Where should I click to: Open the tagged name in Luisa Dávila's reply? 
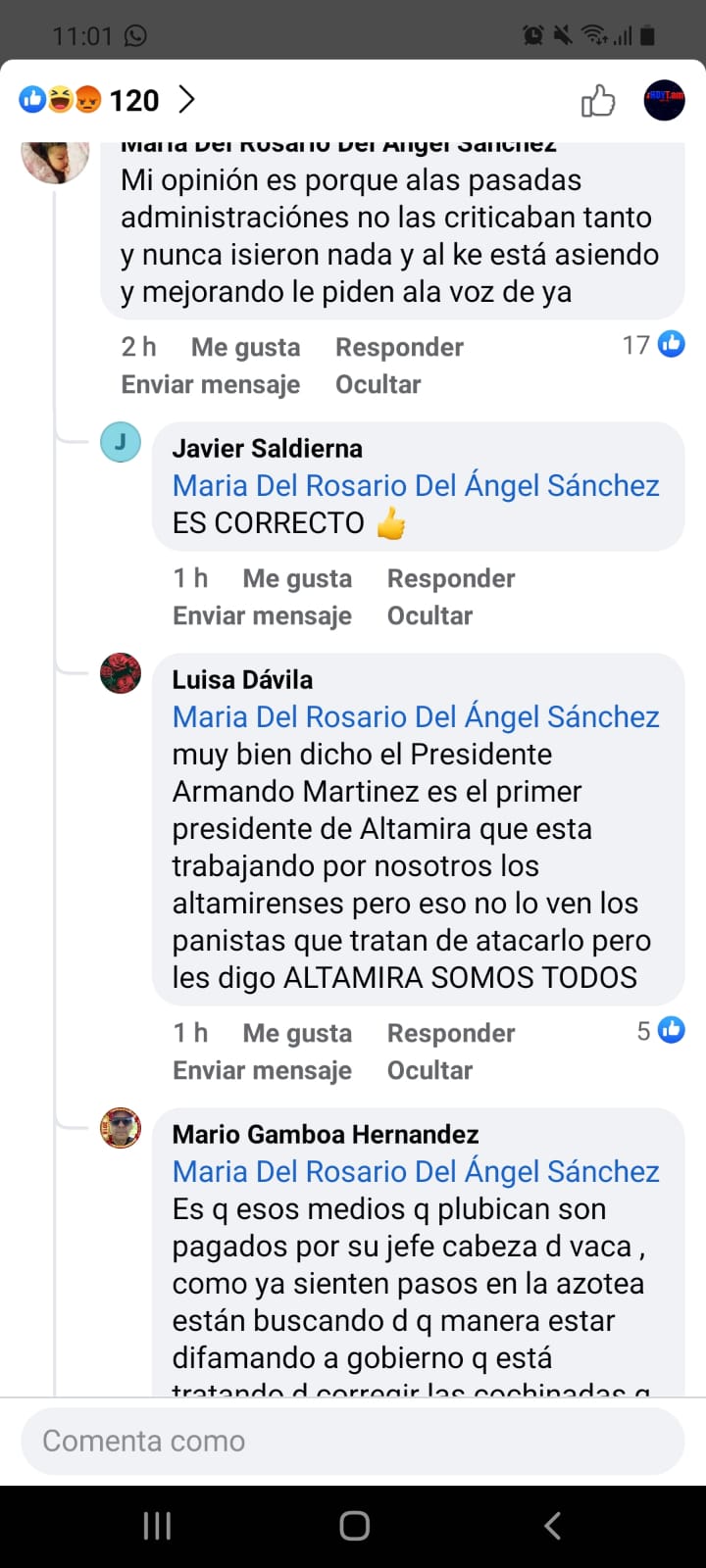pyautogui.click(x=416, y=717)
